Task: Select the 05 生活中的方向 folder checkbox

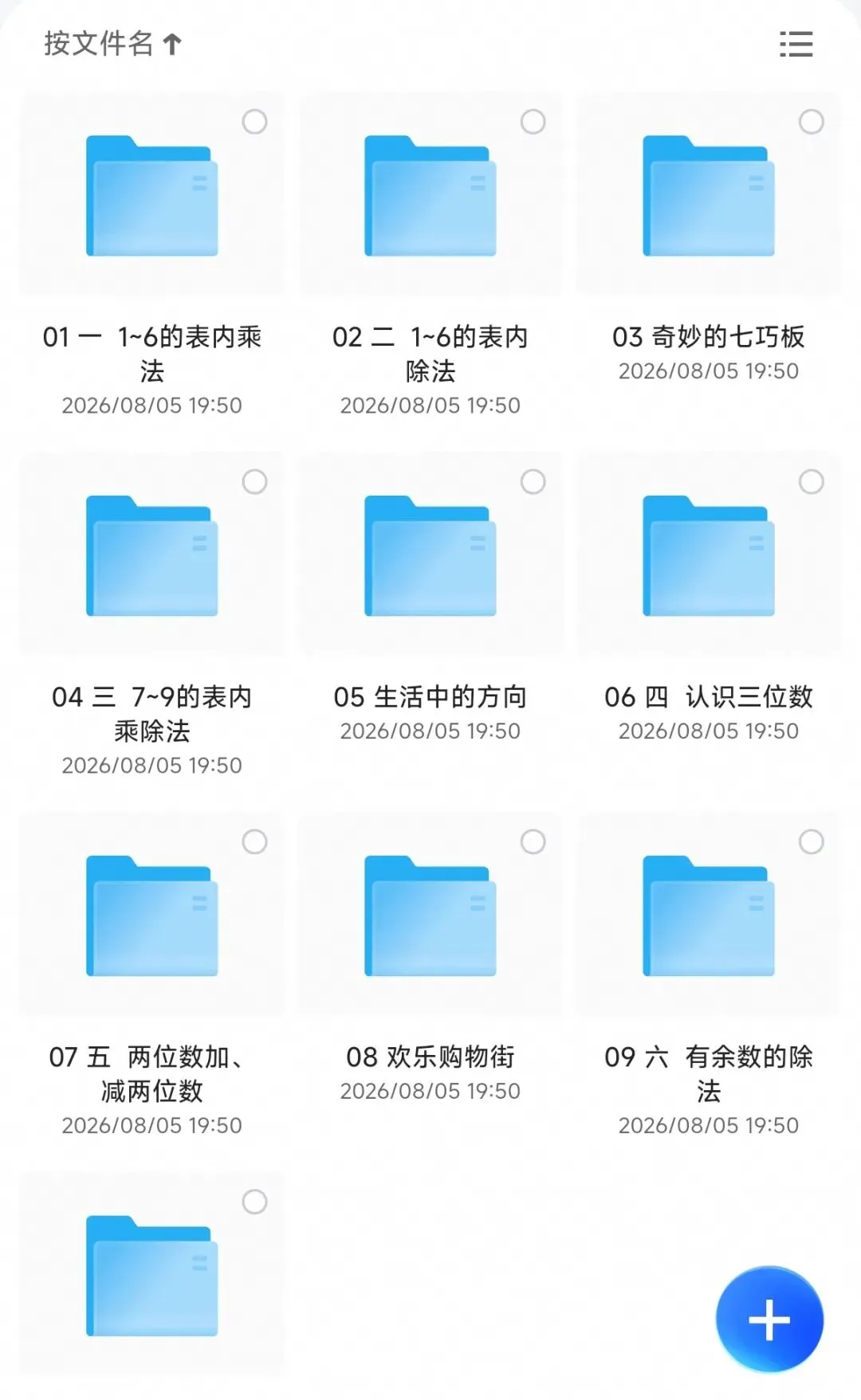Action: [x=533, y=481]
